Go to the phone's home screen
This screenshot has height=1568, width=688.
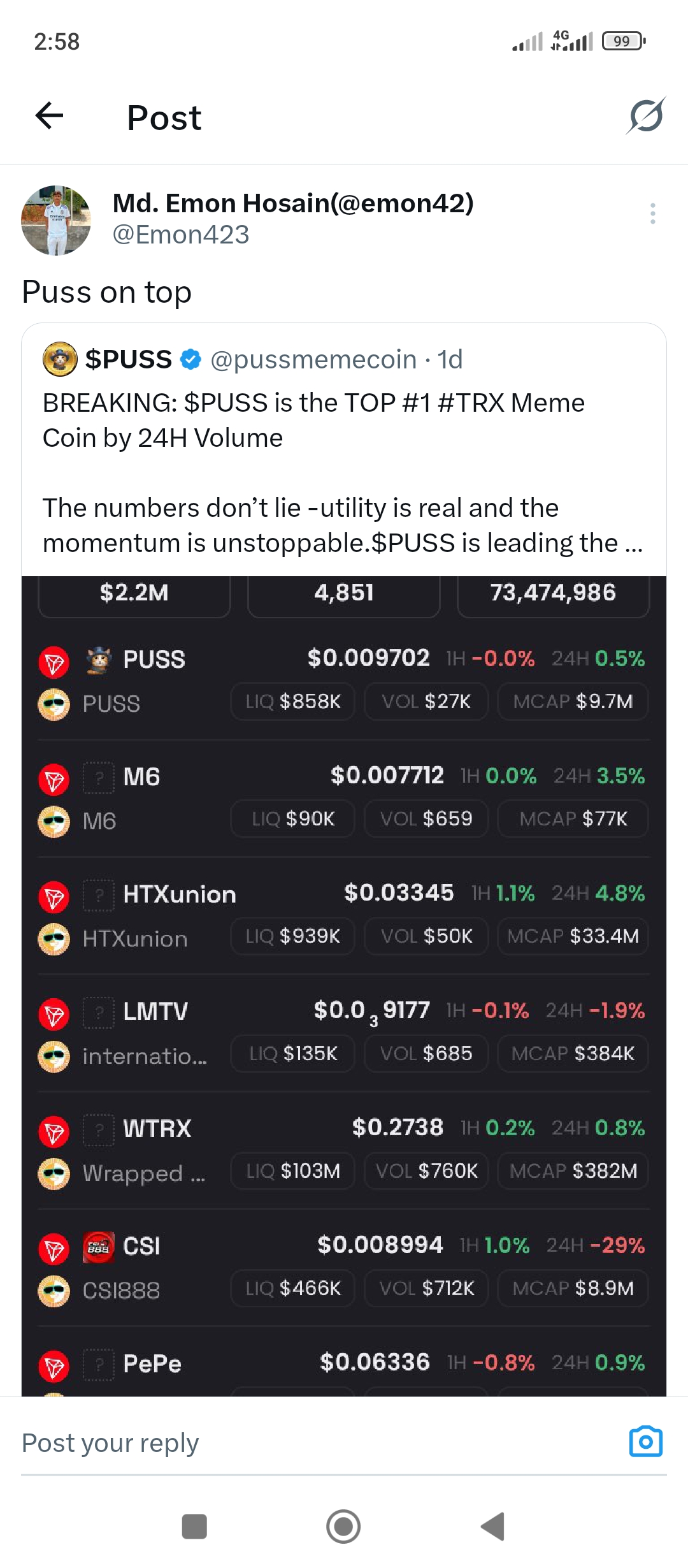click(343, 1527)
